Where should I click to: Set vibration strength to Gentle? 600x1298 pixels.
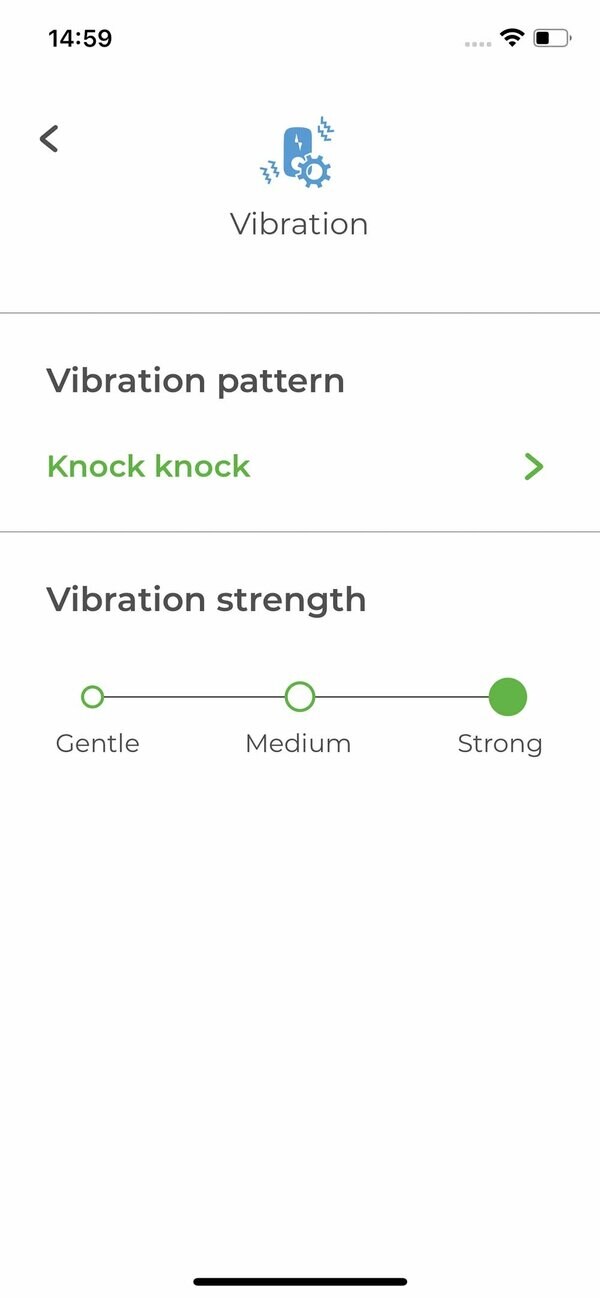[93, 697]
